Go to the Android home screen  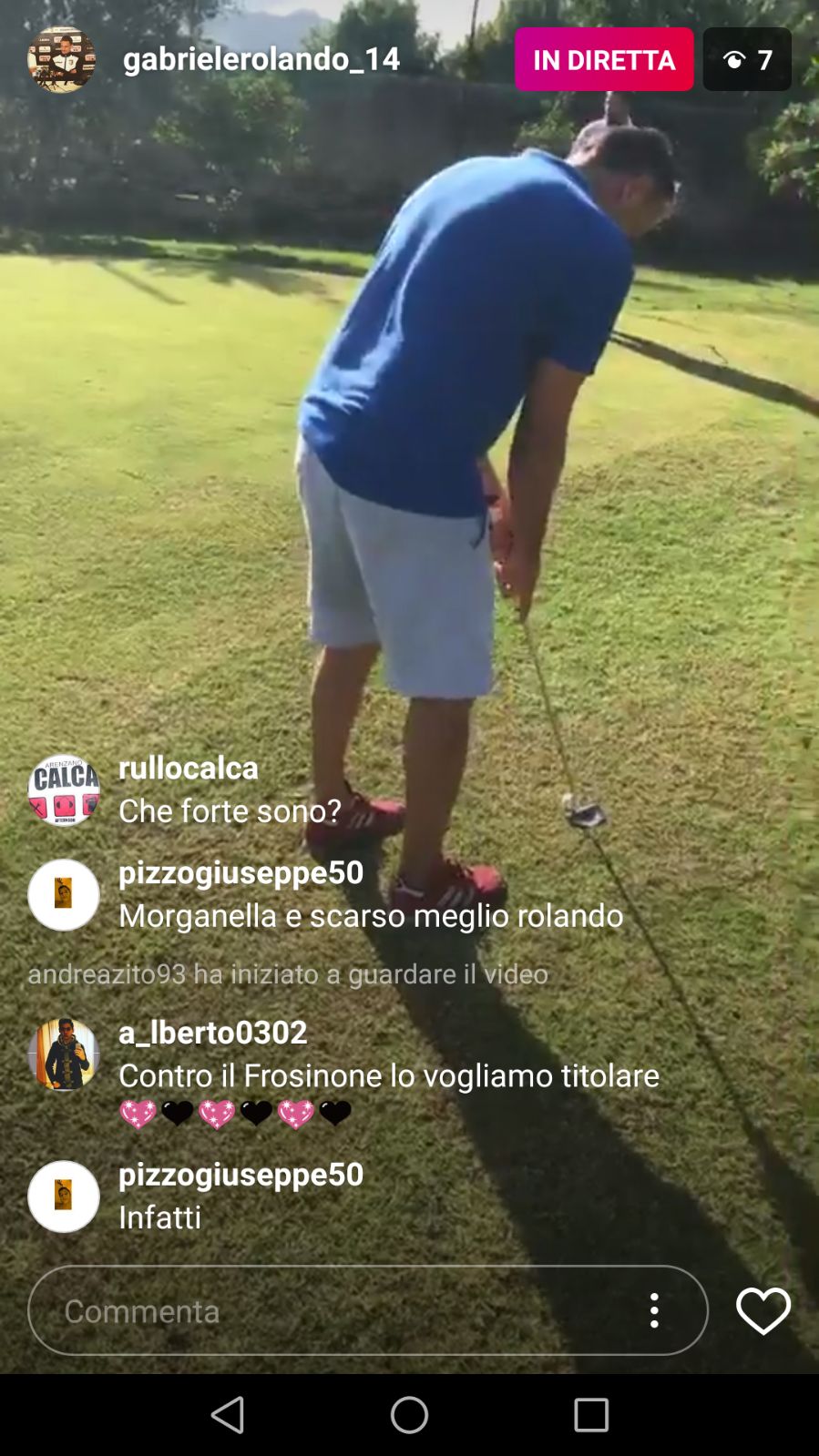point(409,1415)
